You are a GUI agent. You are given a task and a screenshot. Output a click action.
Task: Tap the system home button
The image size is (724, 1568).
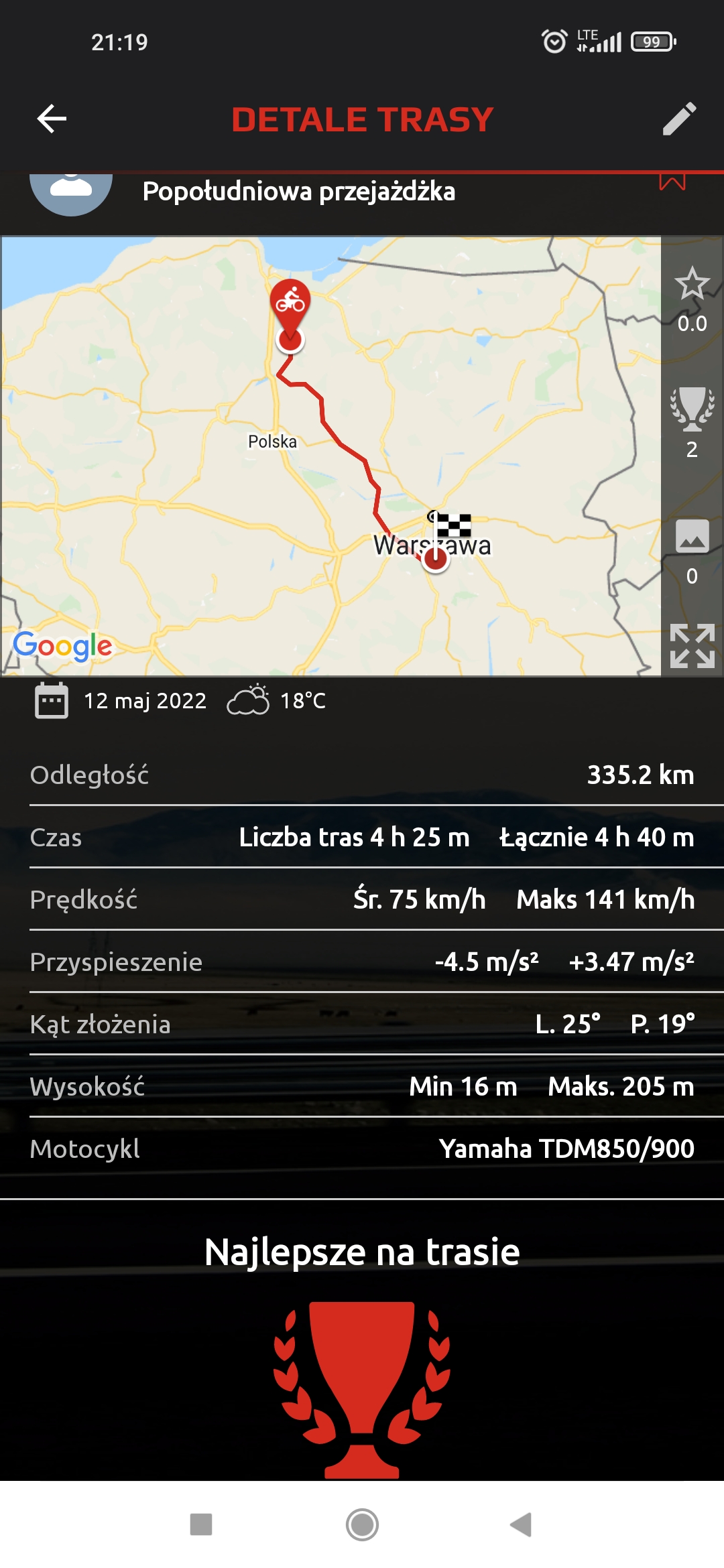(362, 1524)
